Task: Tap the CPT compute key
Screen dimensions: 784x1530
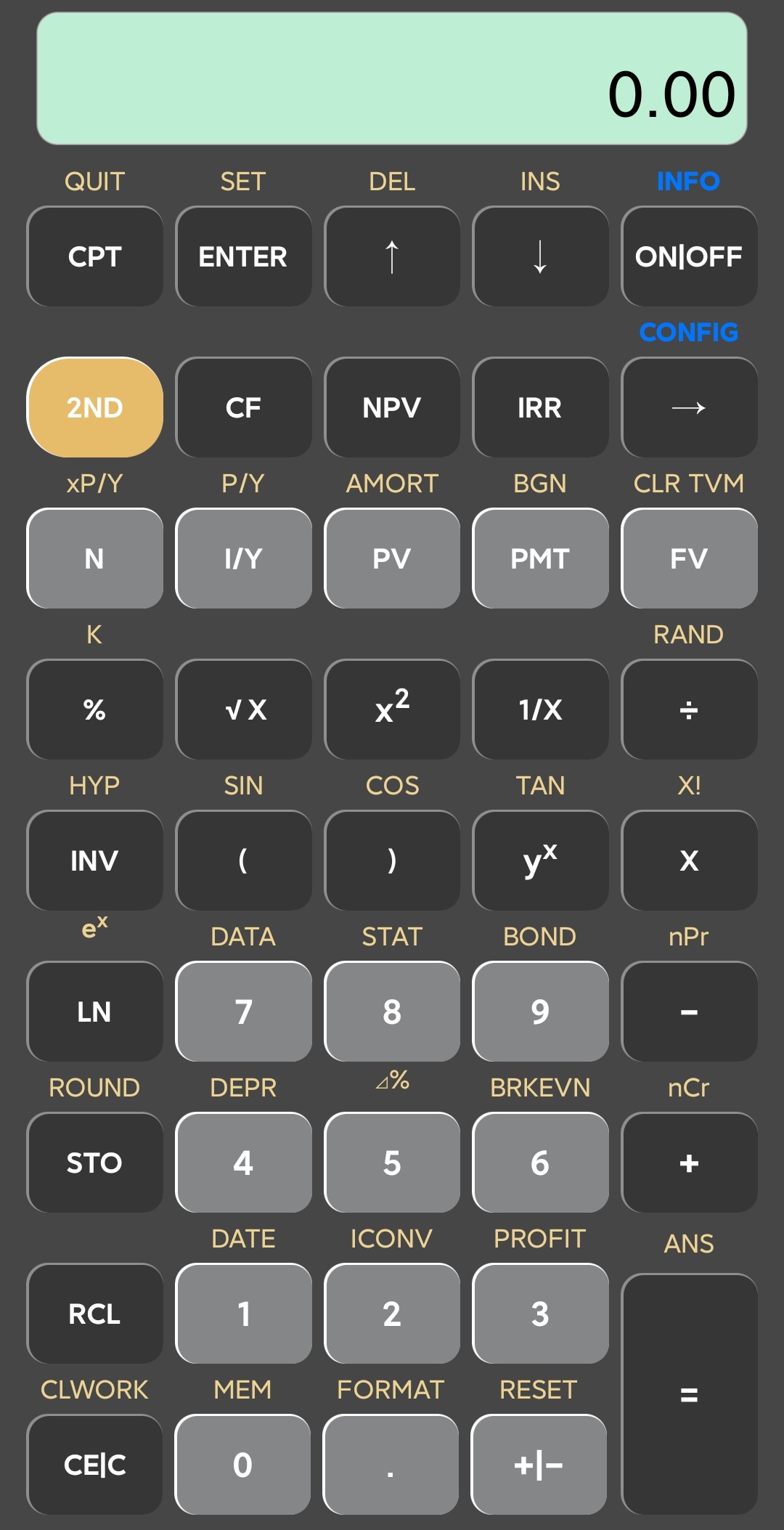Action: 94,256
